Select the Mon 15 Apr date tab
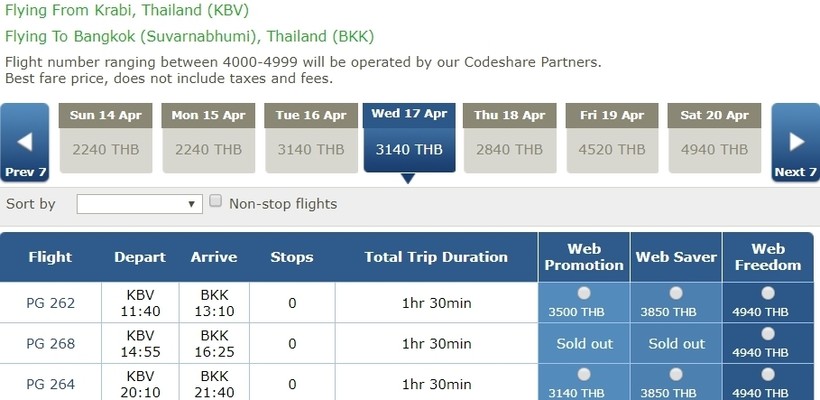820x400 pixels. pyautogui.click(x=208, y=138)
